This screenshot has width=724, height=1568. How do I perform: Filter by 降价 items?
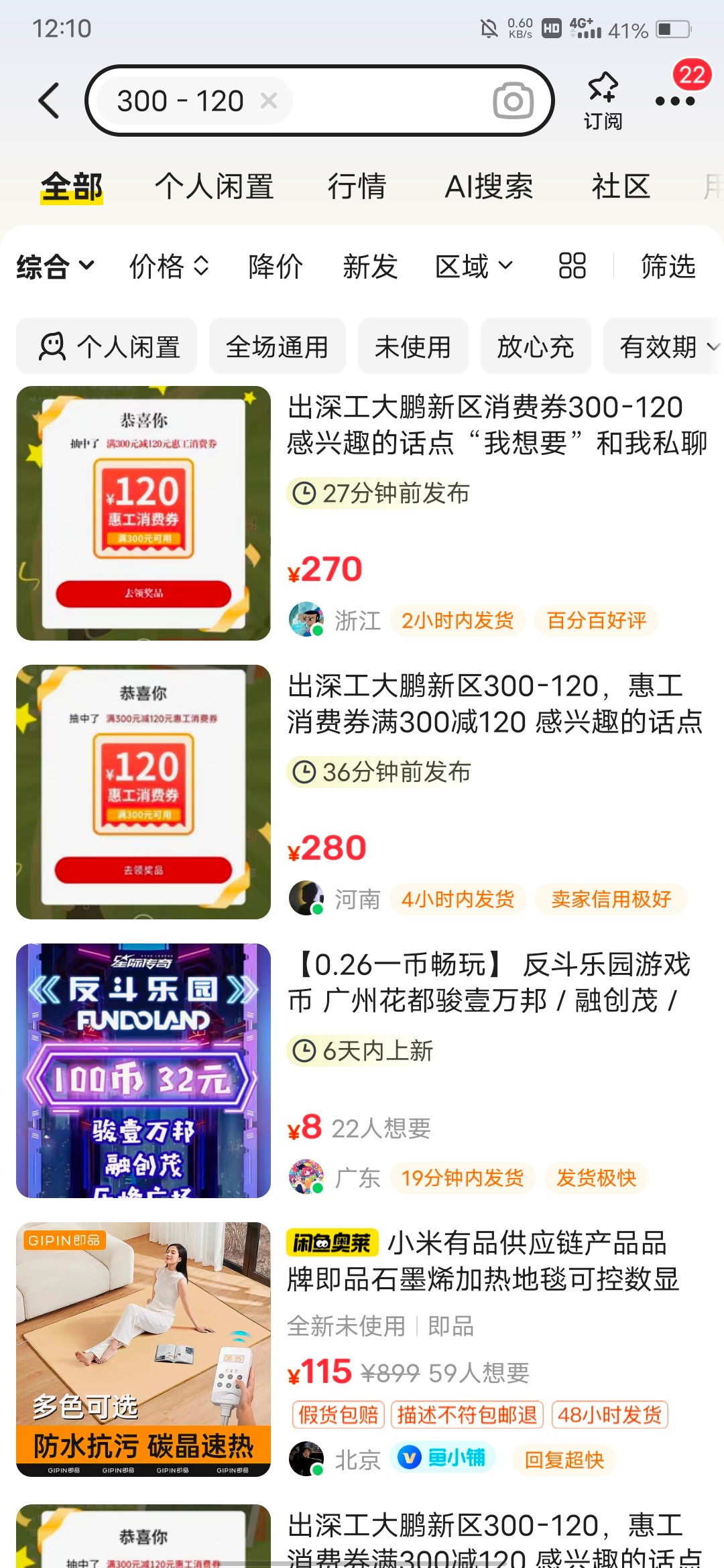(276, 266)
